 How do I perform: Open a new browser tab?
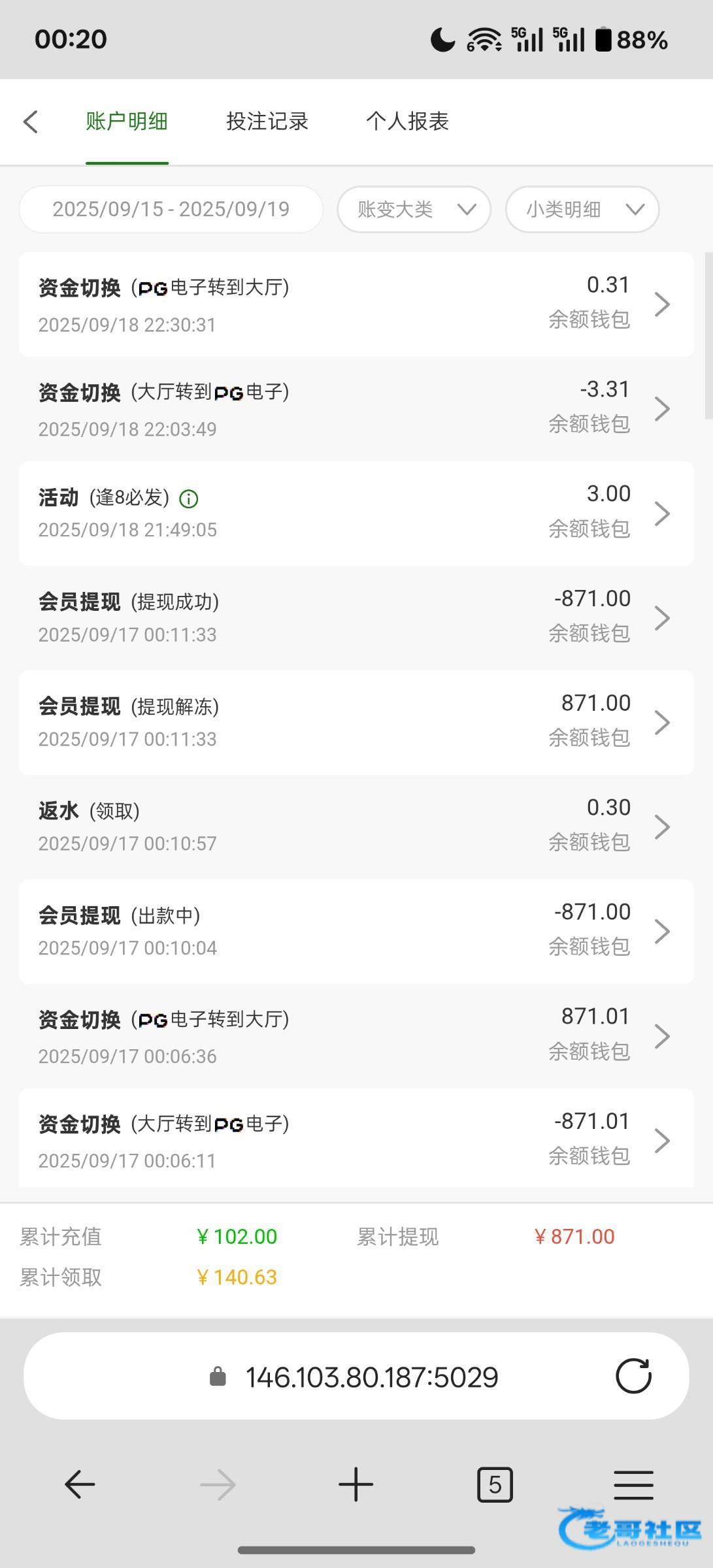[356, 1484]
